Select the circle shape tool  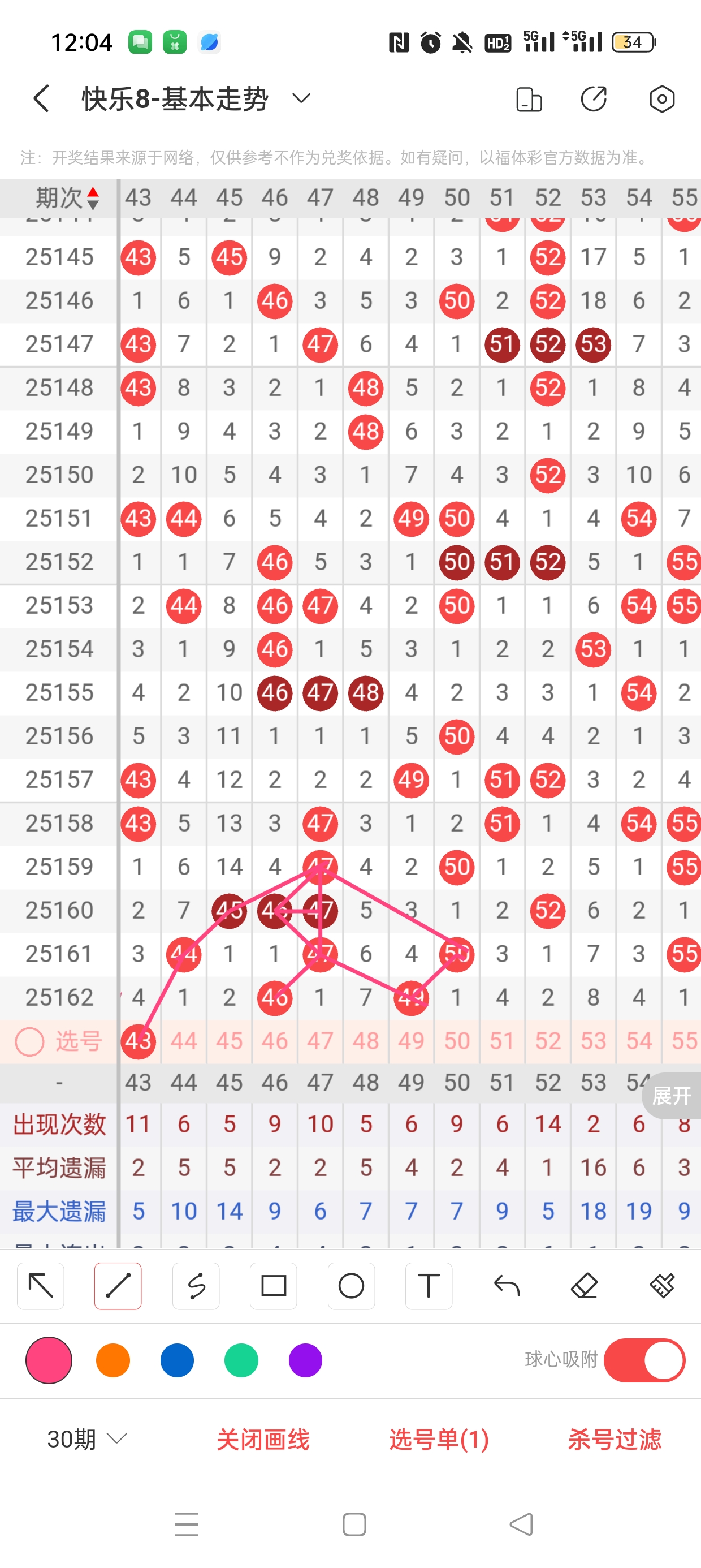point(351,1286)
